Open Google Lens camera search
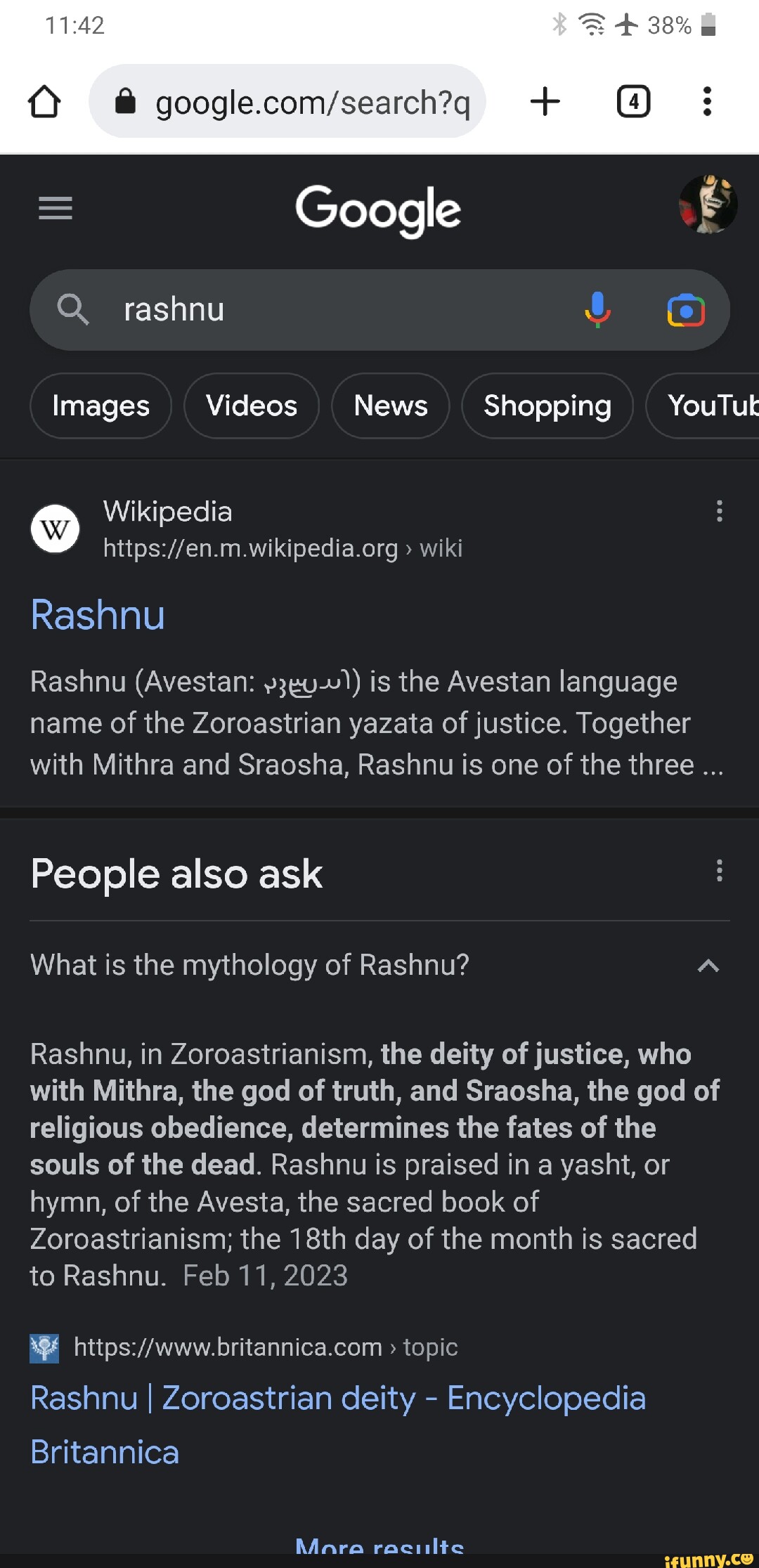 tap(685, 309)
